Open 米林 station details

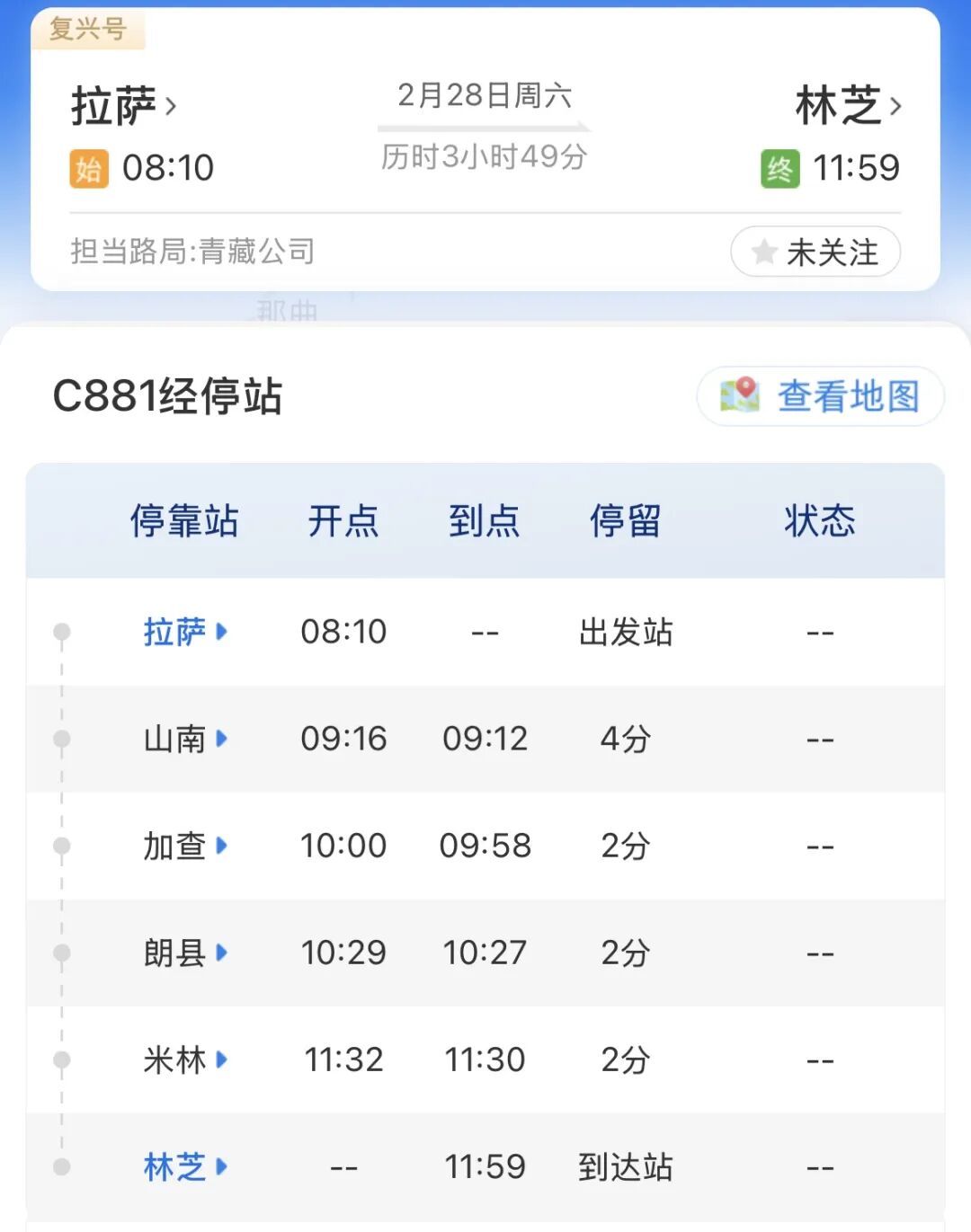(184, 1059)
